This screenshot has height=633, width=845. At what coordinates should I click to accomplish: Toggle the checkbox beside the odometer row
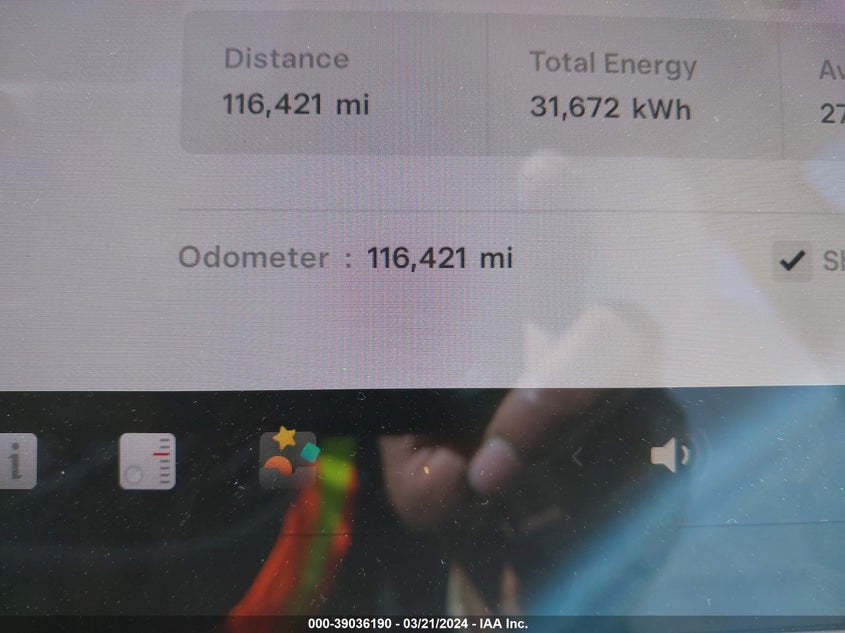[792, 261]
